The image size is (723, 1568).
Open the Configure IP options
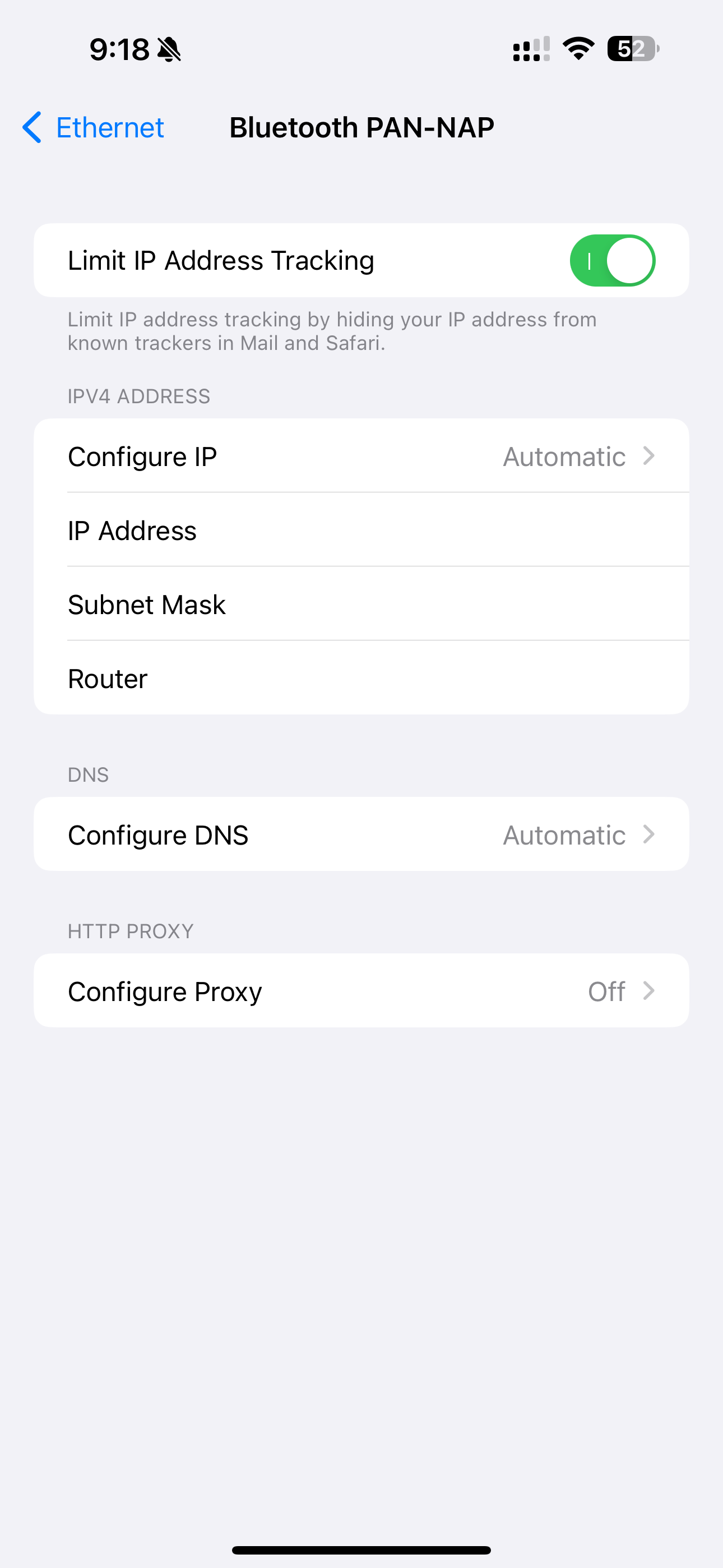pyautogui.click(x=361, y=455)
